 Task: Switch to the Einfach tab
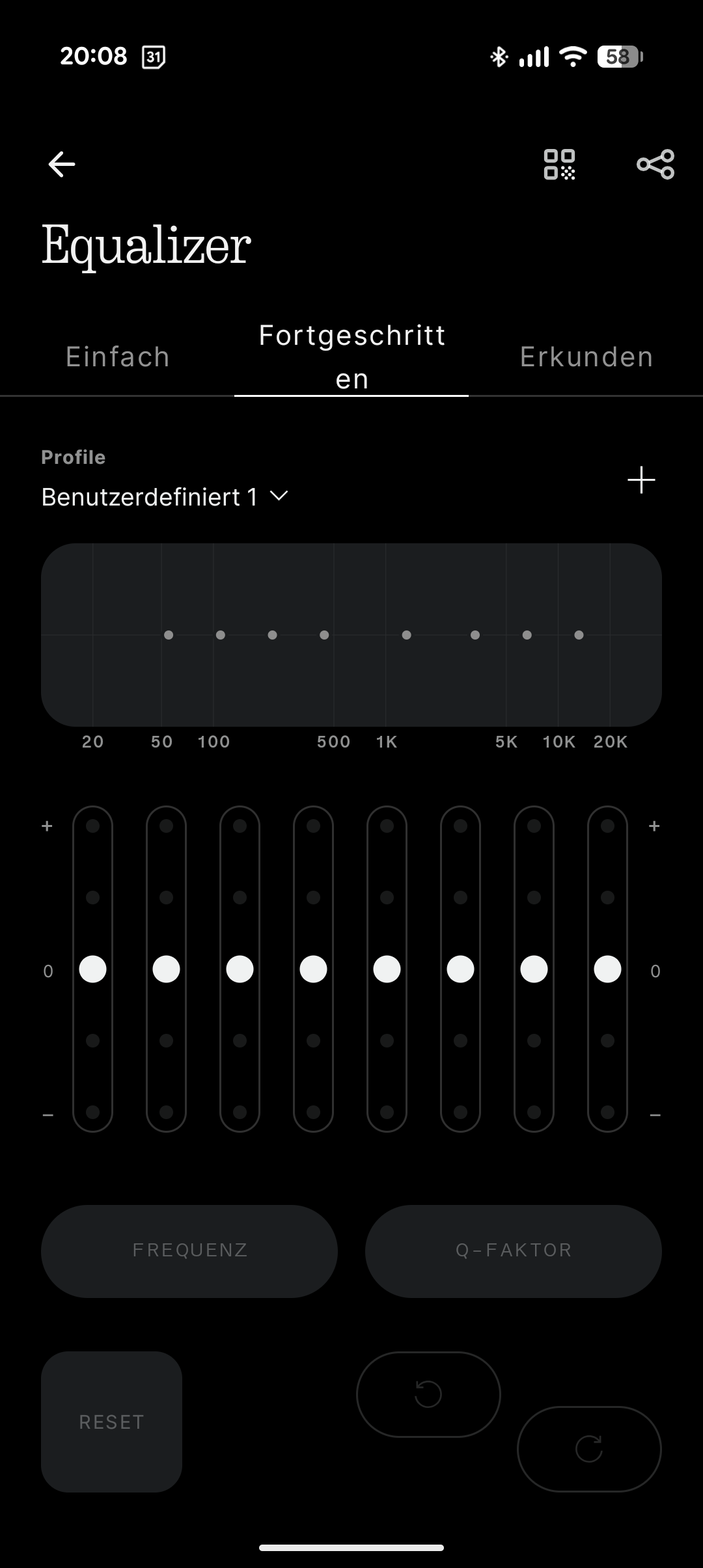click(x=118, y=357)
